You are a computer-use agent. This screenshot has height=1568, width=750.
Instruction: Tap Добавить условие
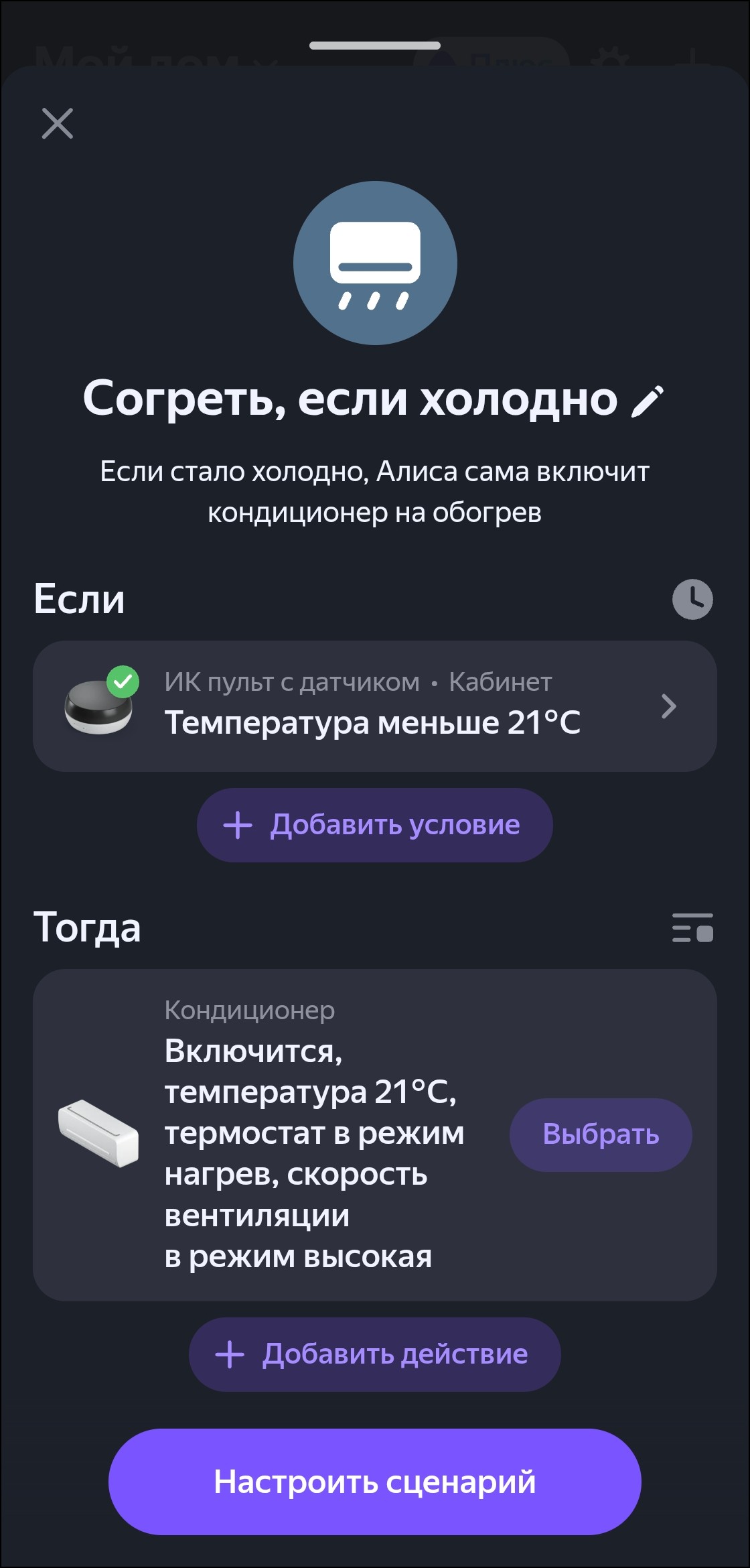375,825
